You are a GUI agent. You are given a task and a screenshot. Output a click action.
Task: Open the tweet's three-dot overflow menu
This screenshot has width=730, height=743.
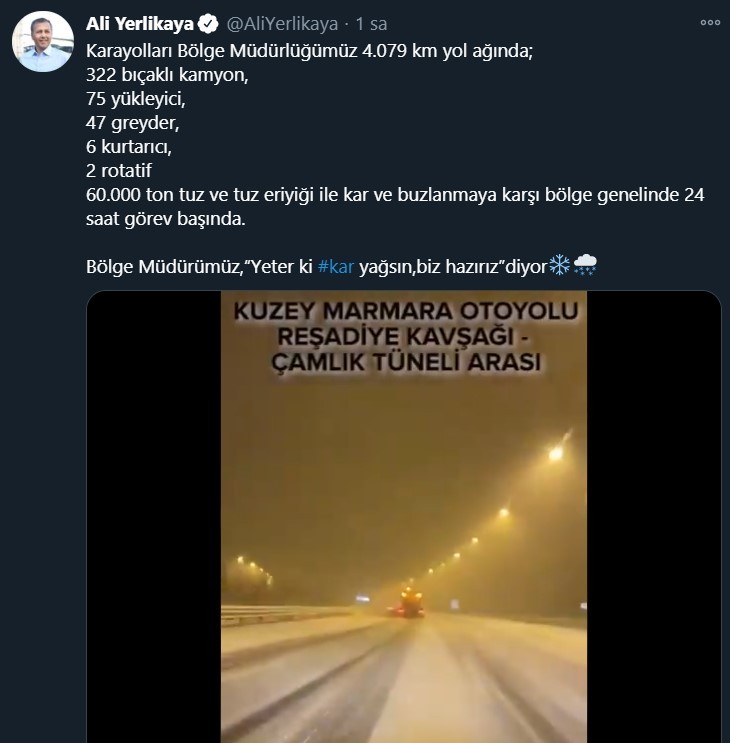click(x=709, y=22)
